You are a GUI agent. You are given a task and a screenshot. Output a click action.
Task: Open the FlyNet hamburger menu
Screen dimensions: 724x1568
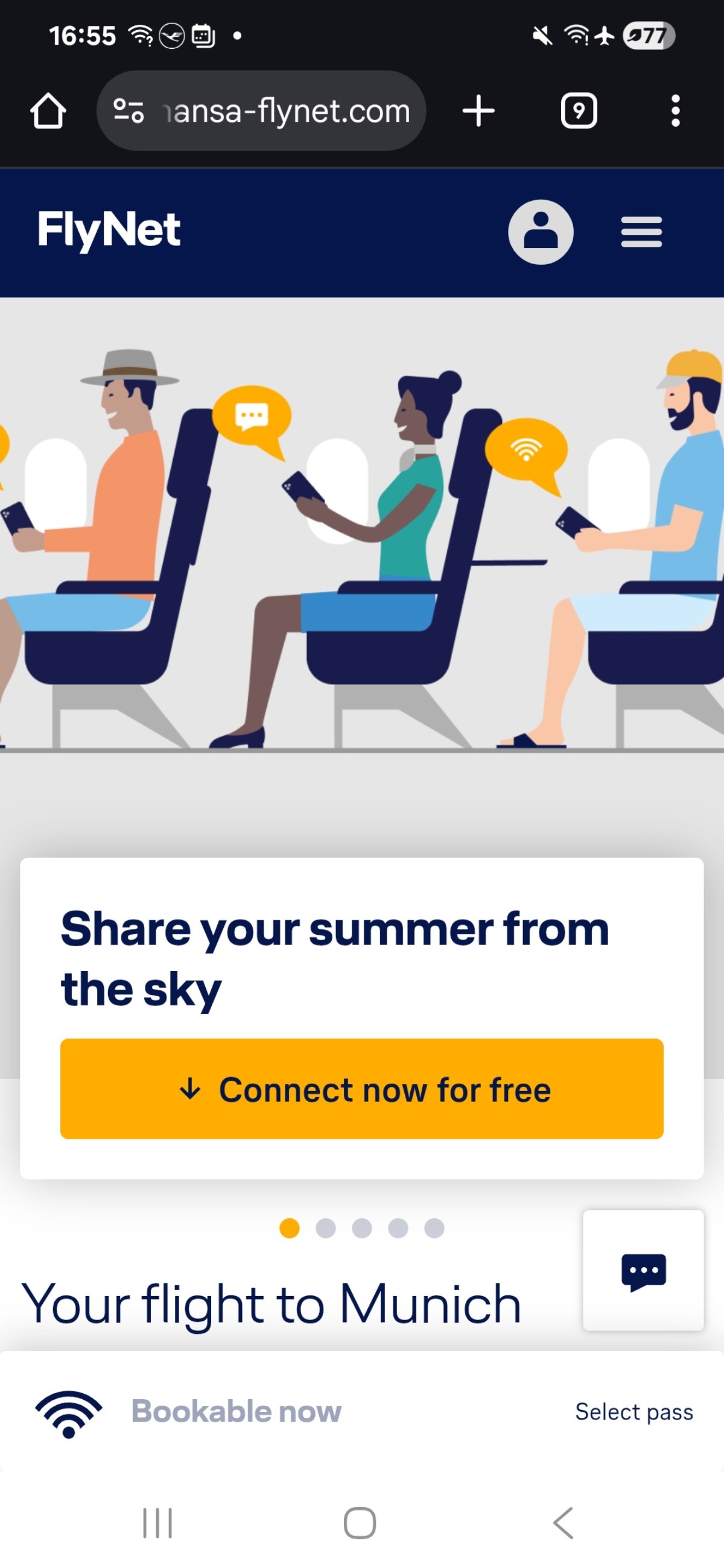641,232
